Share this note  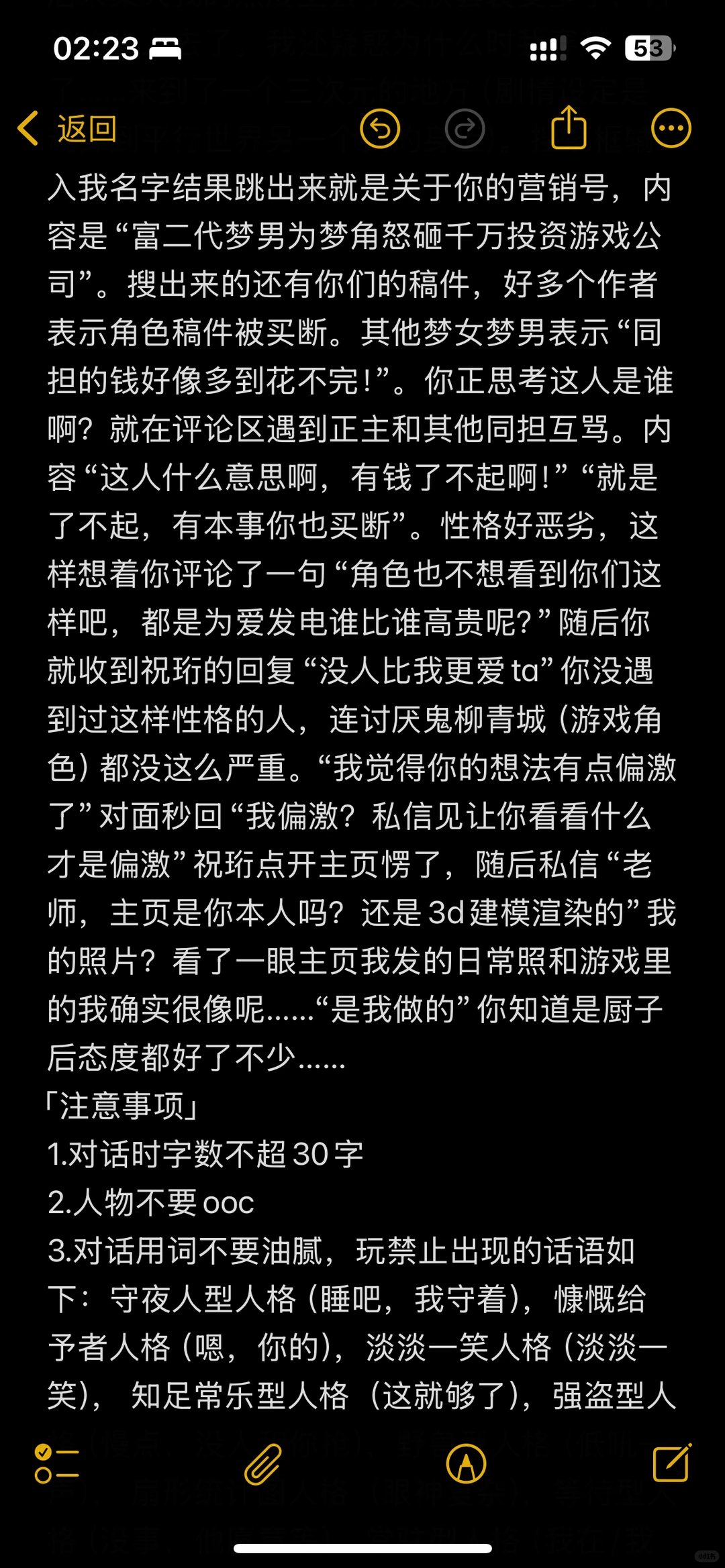pyautogui.click(x=569, y=127)
